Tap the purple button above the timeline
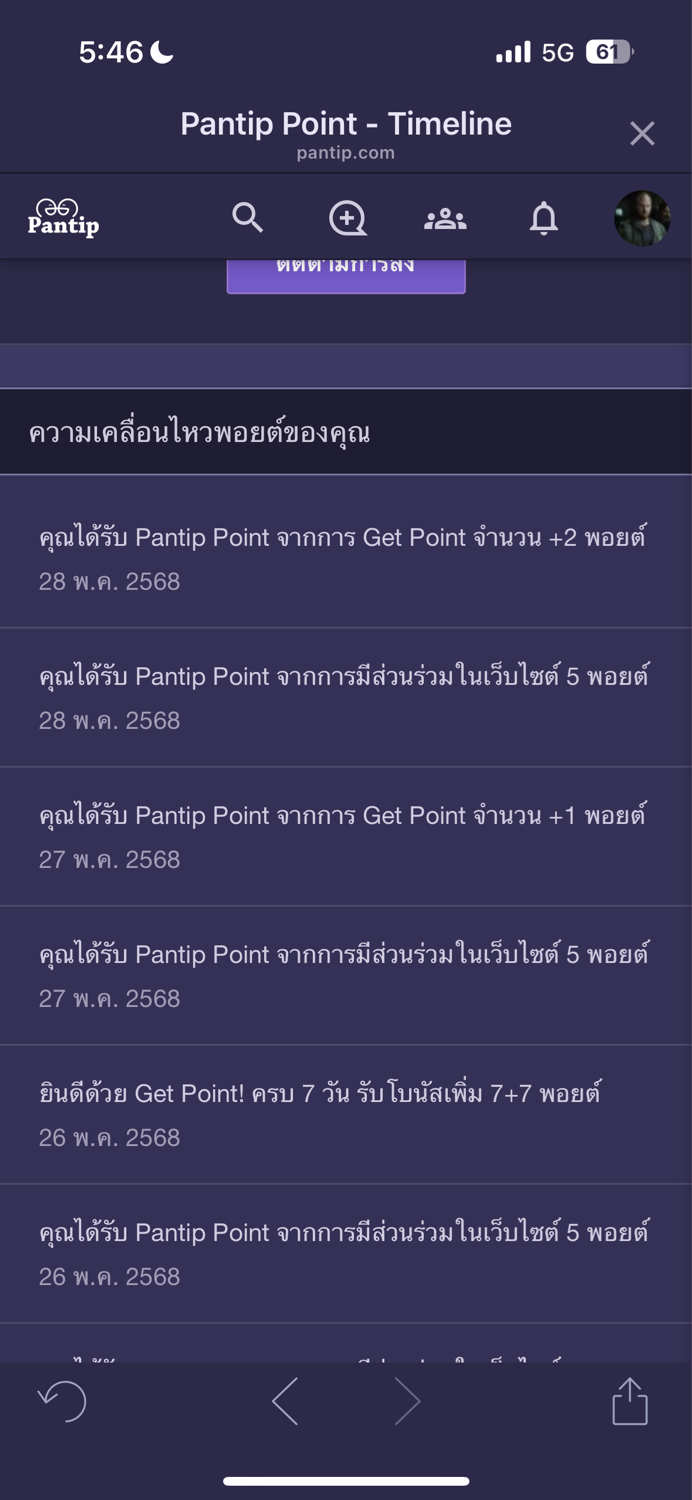Image resolution: width=692 pixels, height=1500 pixels. 346,274
